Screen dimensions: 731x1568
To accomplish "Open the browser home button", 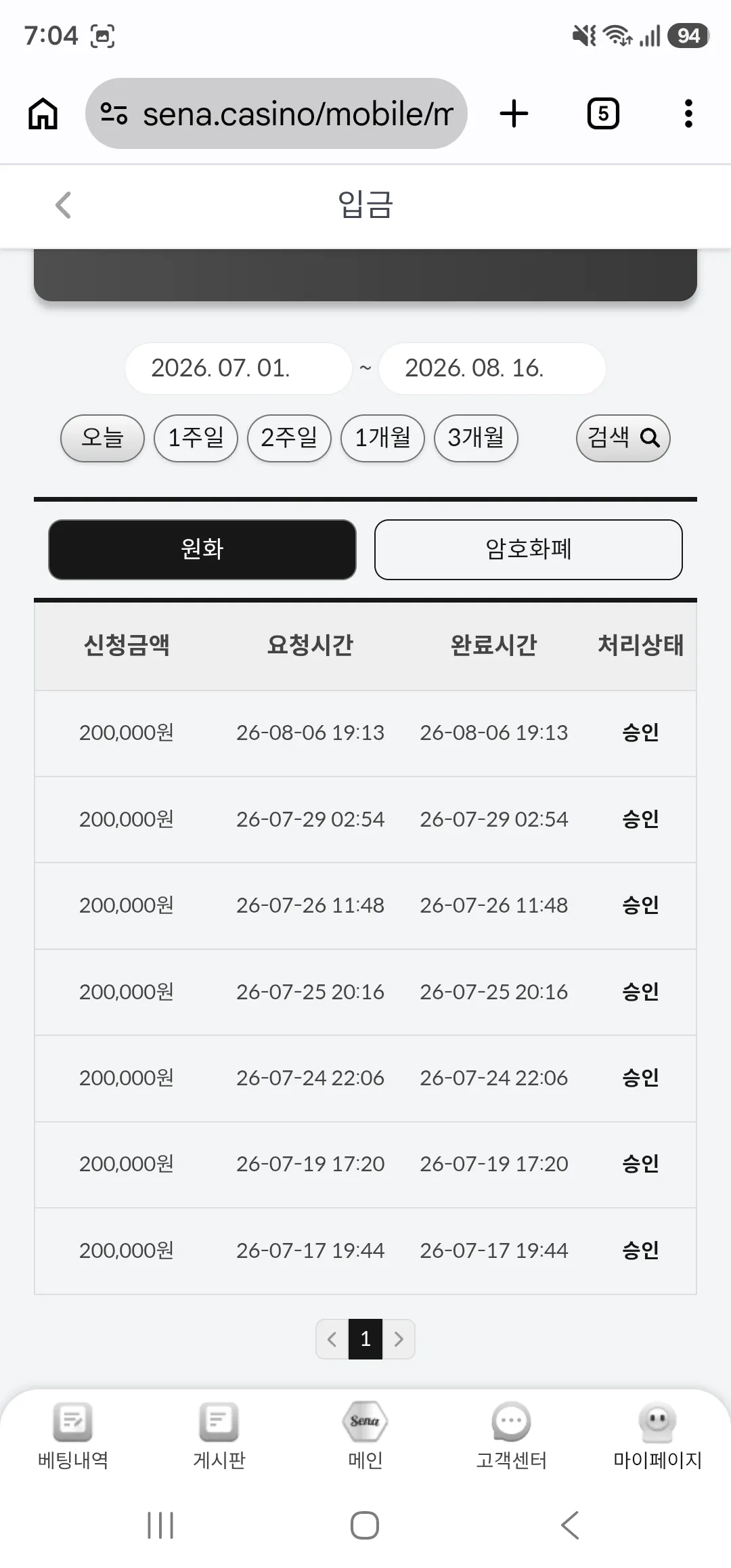I will (43, 113).
